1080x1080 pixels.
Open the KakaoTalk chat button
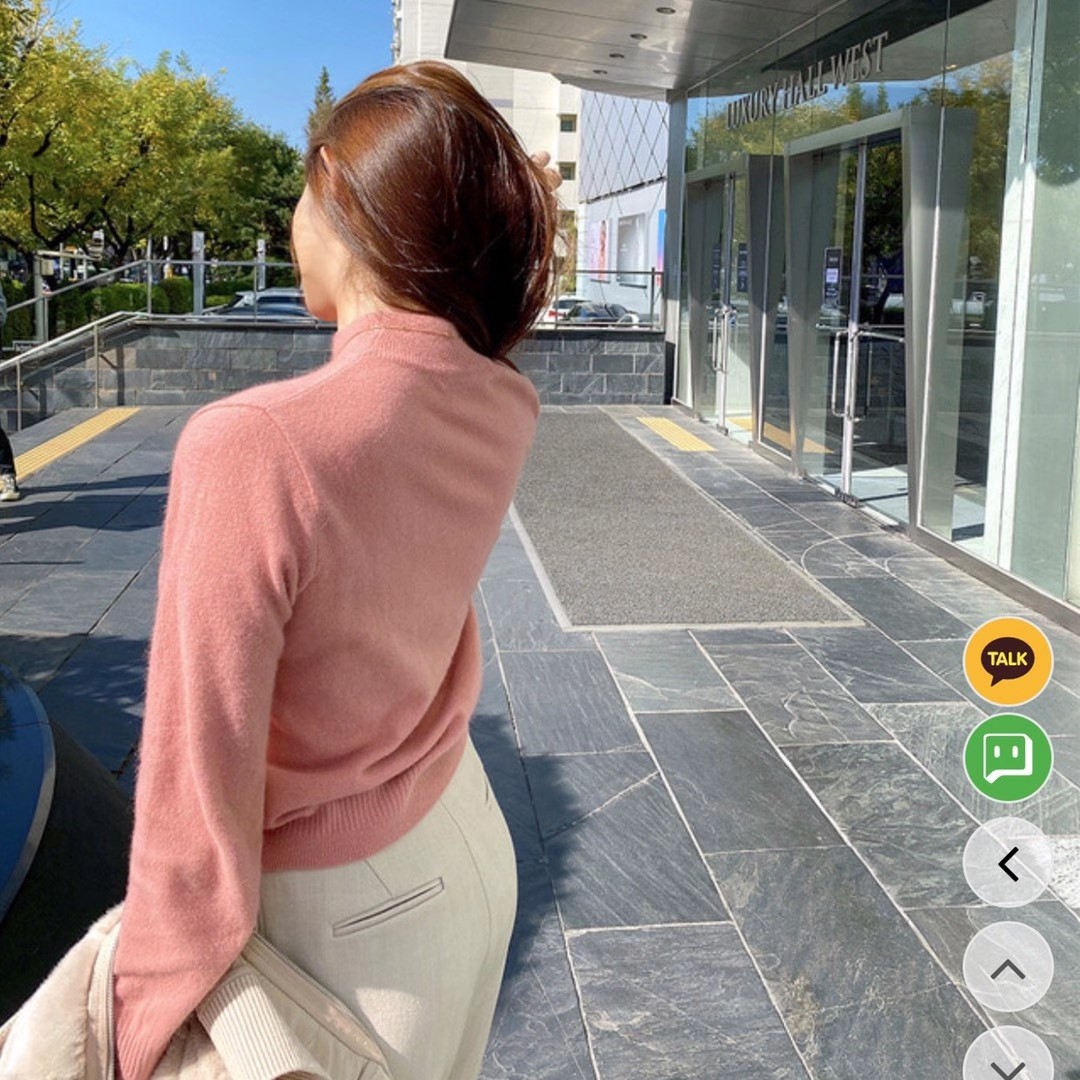click(1007, 661)
